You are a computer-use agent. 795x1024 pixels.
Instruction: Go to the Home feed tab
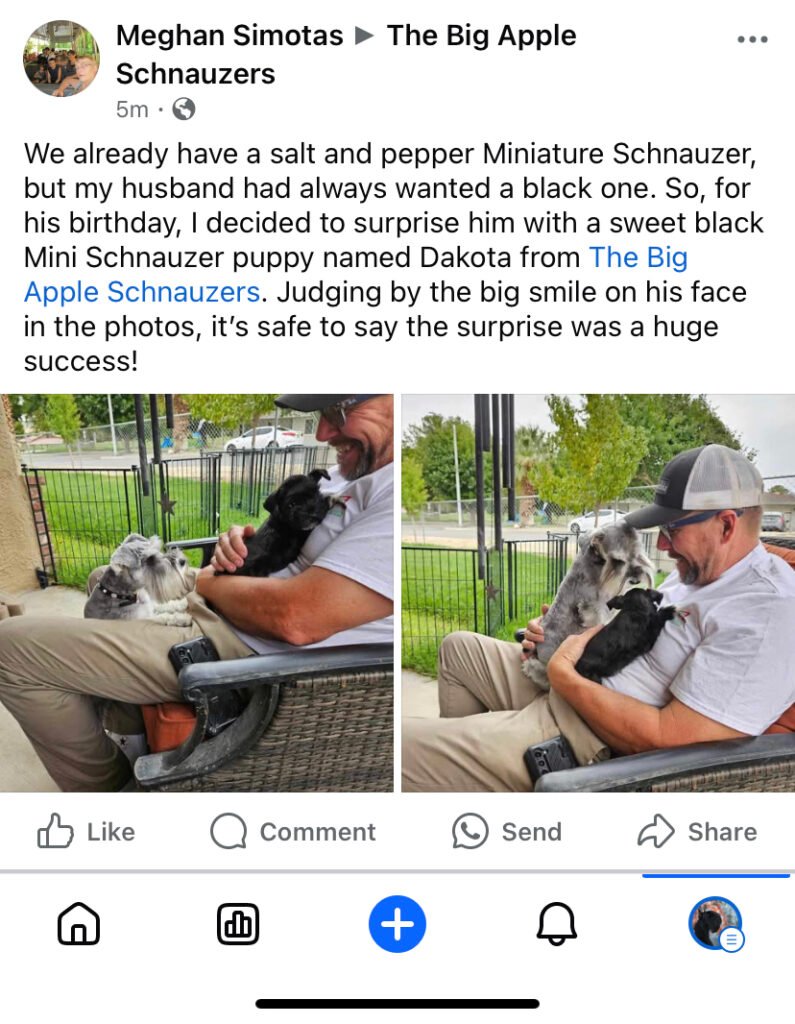click(x=79, y=924)
